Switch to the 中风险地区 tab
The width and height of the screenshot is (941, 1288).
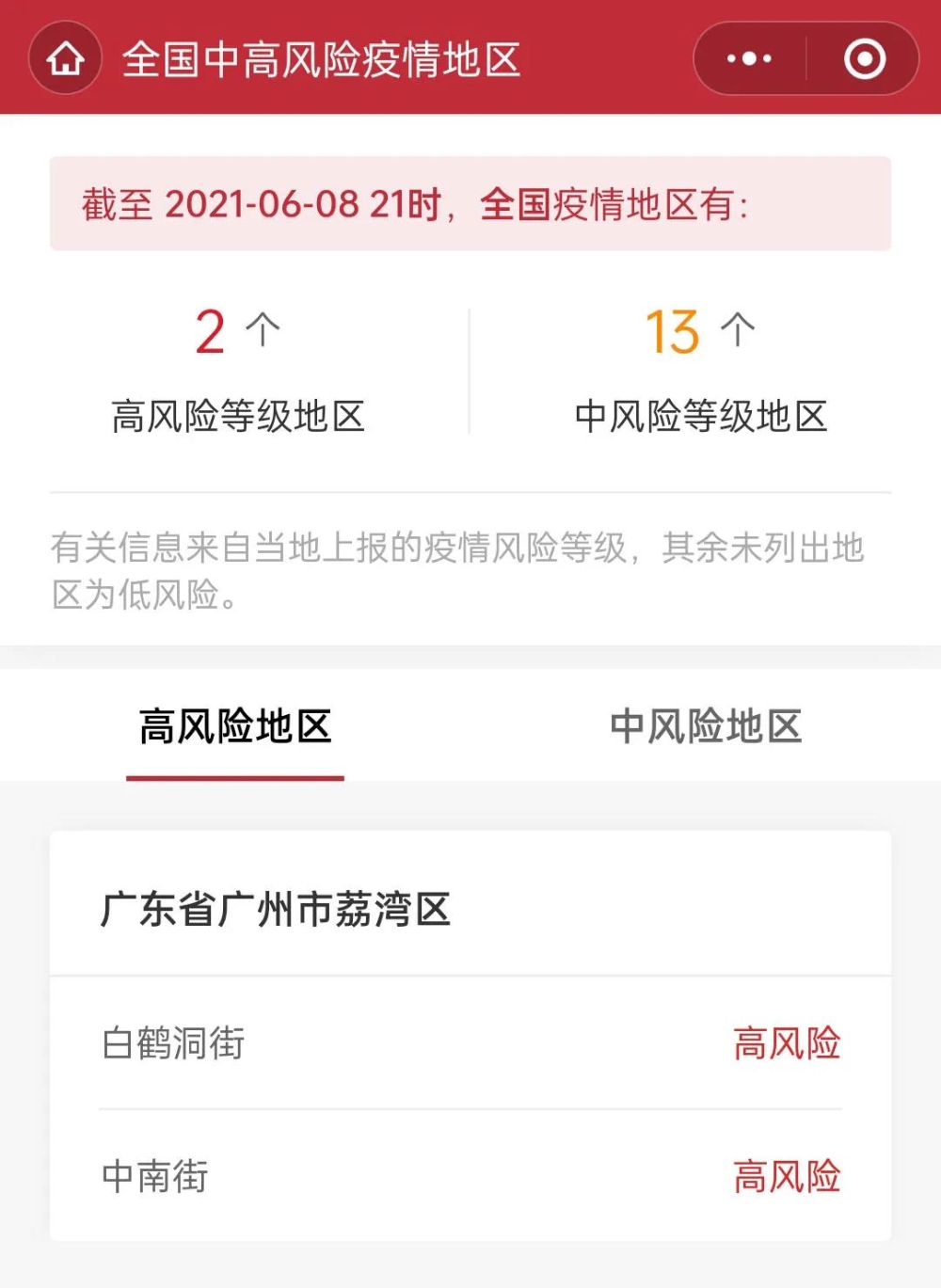tap(705, 727)
